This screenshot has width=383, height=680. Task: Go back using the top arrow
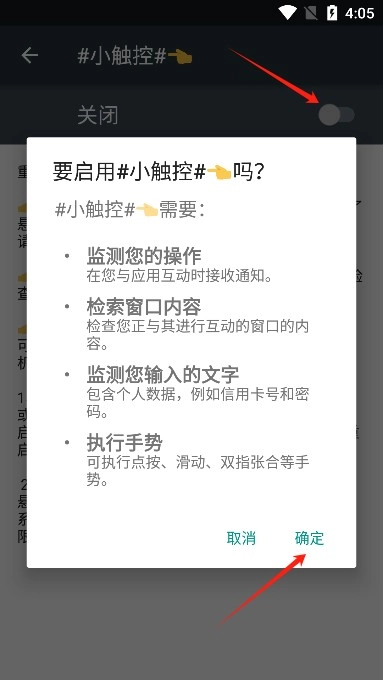tap(29, 56)
